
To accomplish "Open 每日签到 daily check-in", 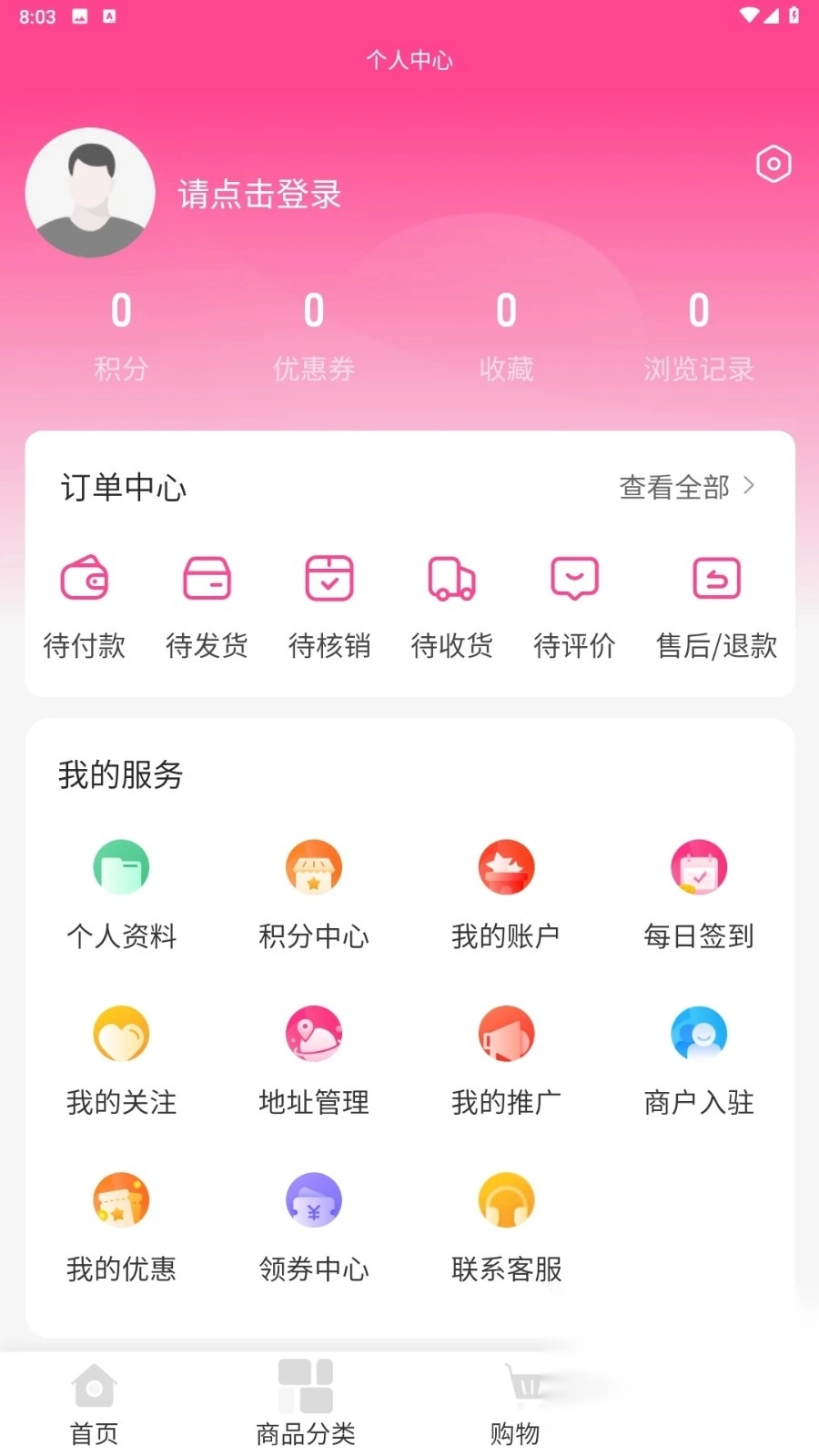I will point(699,894).
